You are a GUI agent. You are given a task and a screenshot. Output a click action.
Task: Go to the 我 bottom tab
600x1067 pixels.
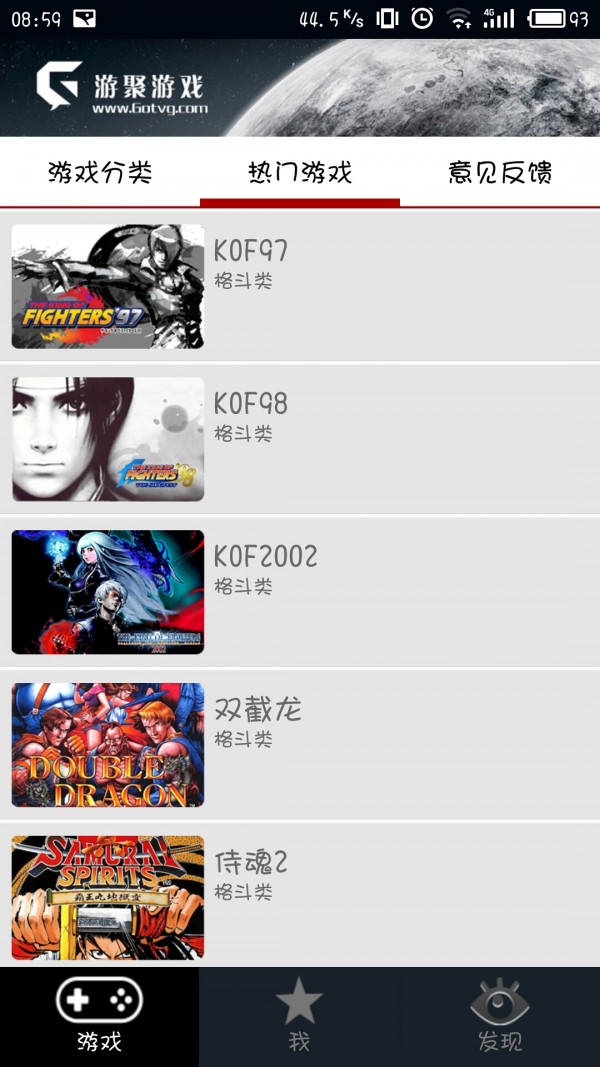pos(299,1015)
